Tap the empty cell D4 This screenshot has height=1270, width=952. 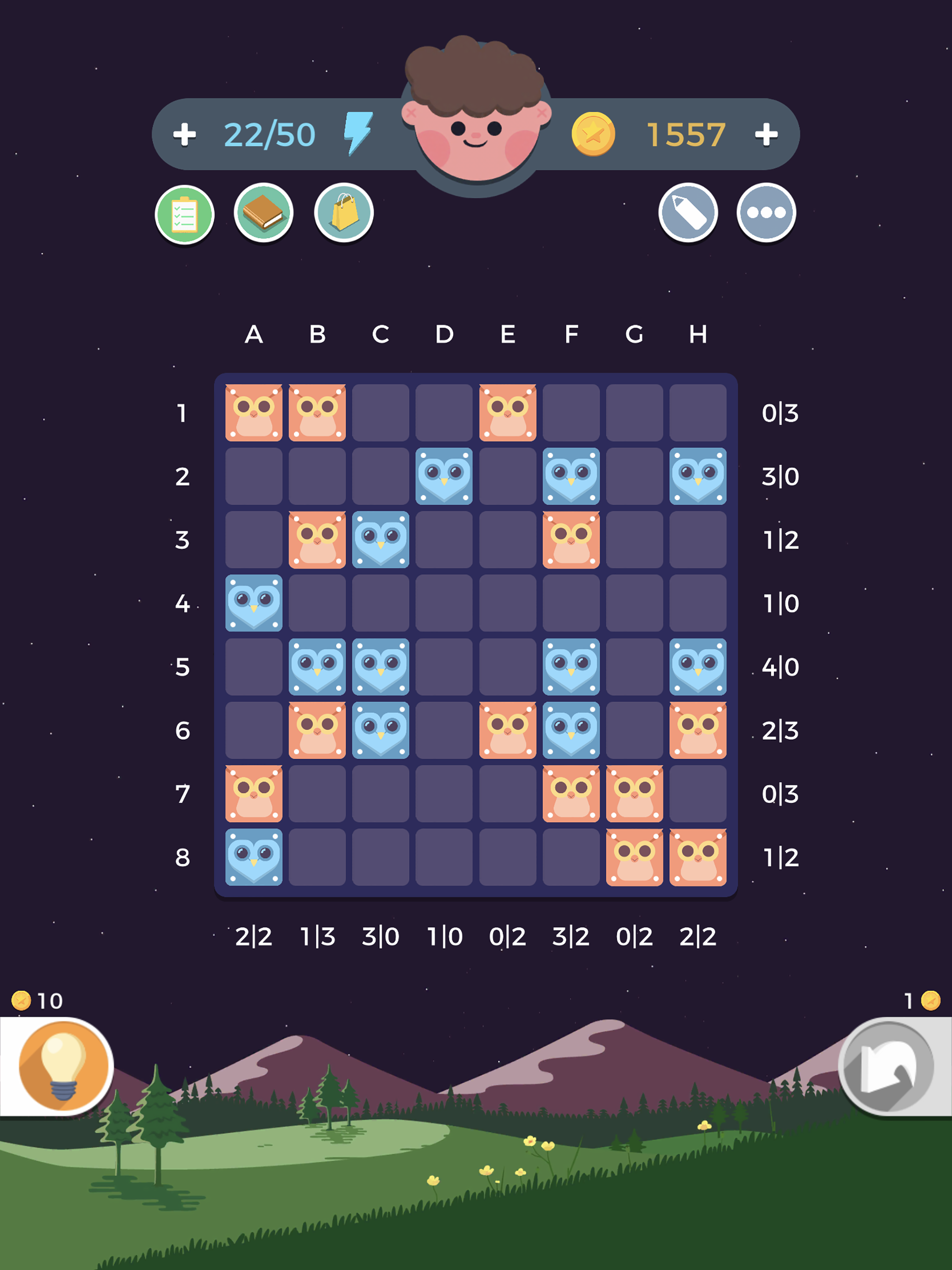click(444, 603)
